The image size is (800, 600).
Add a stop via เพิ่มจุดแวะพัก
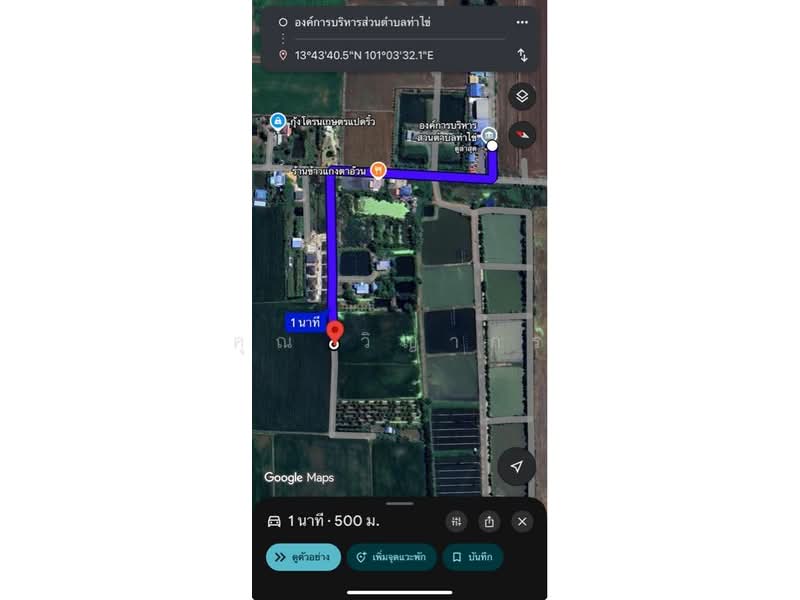(391, 557)
